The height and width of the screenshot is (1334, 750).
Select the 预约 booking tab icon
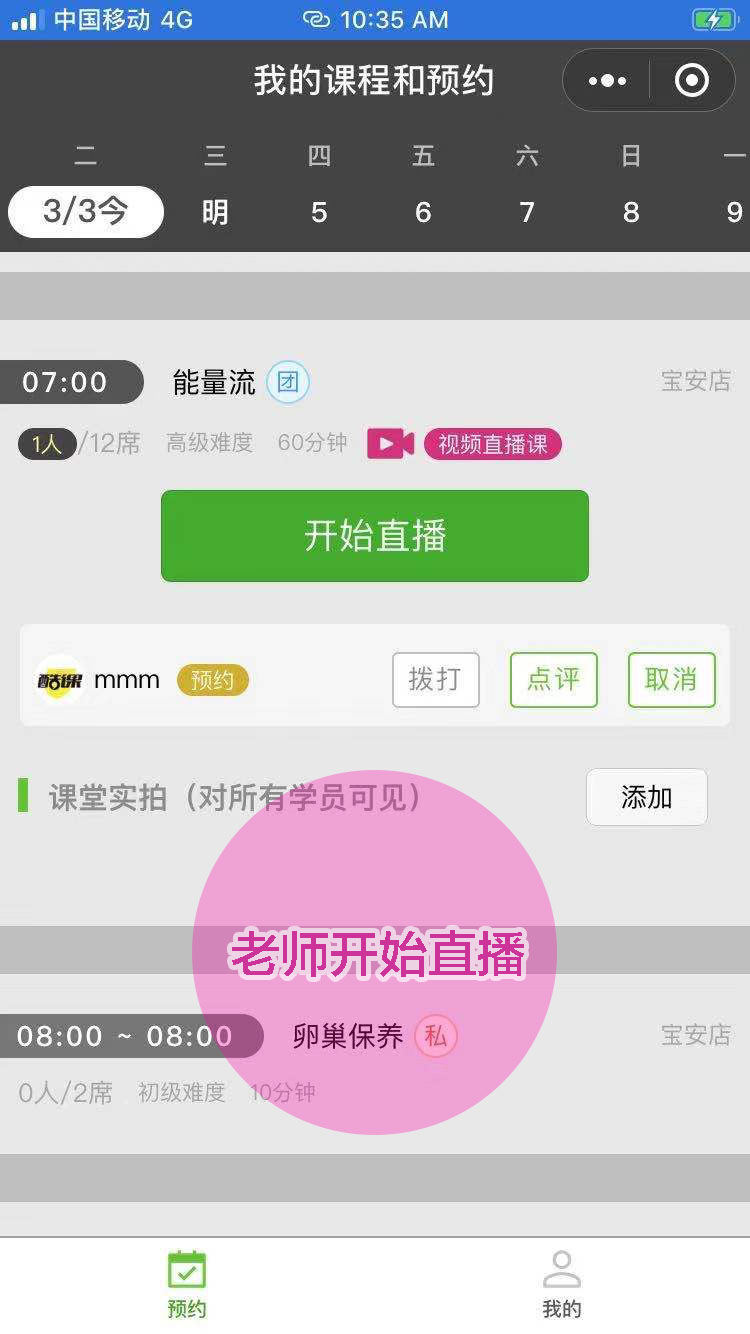coord(186,1272)
